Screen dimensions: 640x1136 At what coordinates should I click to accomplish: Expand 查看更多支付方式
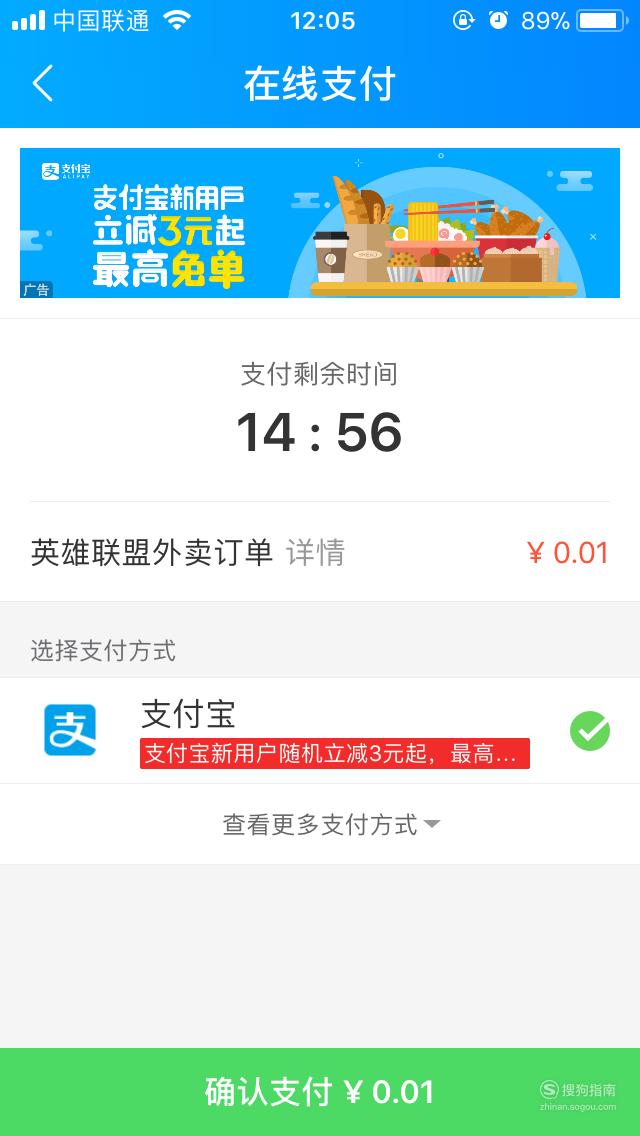coord(331,824)
